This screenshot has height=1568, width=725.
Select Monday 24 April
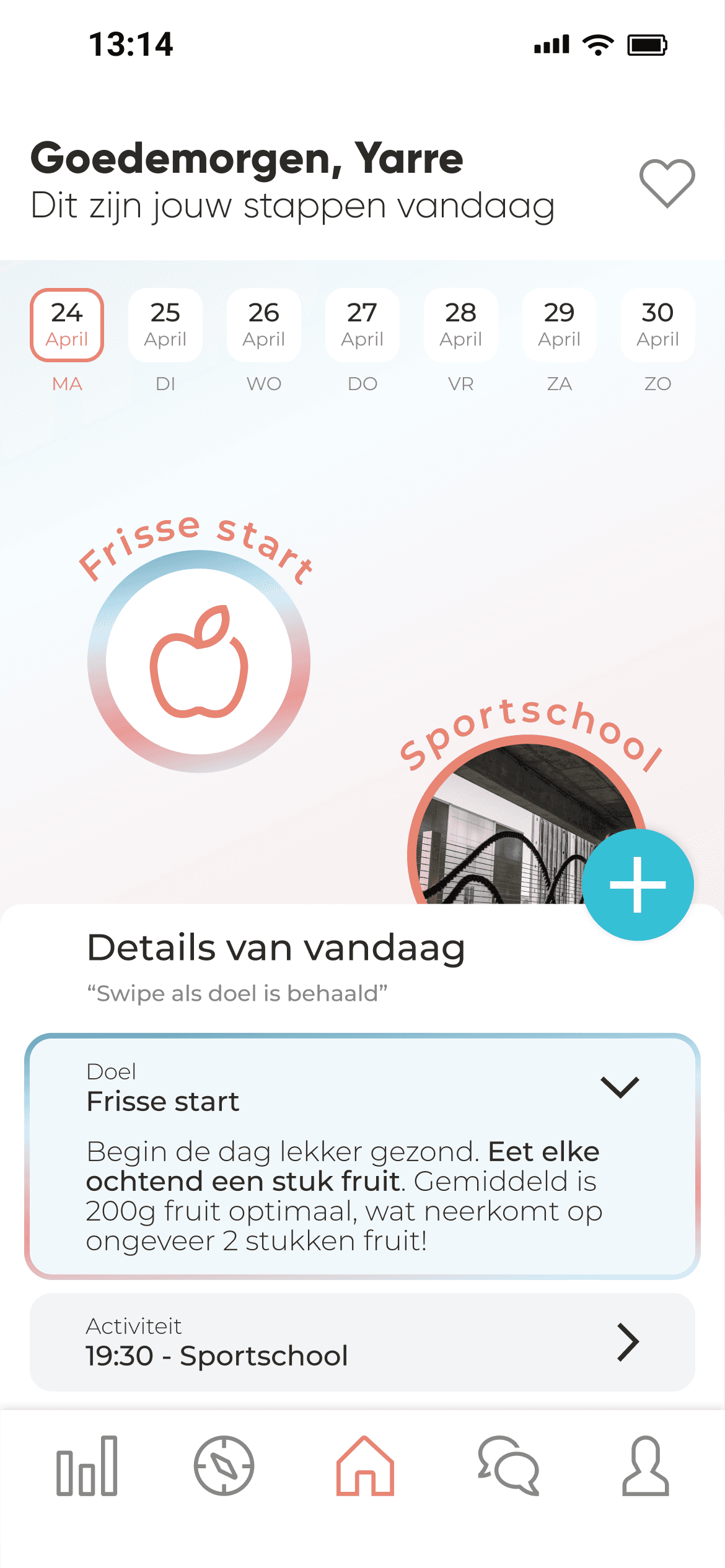click(x=67, y=325)
